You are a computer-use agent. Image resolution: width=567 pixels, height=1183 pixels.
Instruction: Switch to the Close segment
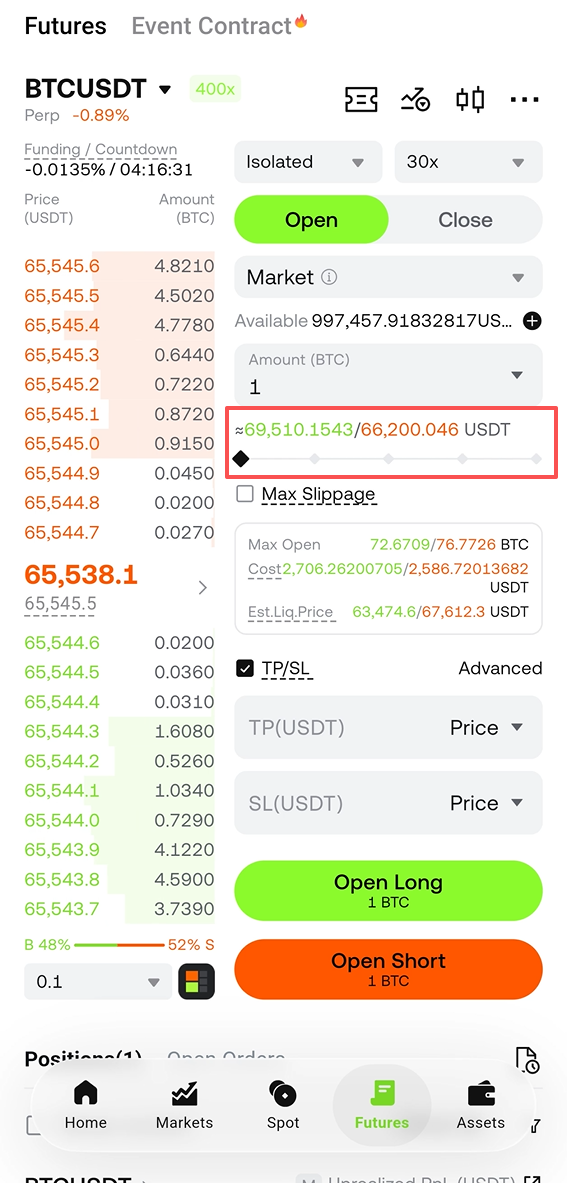pos(465,220)
